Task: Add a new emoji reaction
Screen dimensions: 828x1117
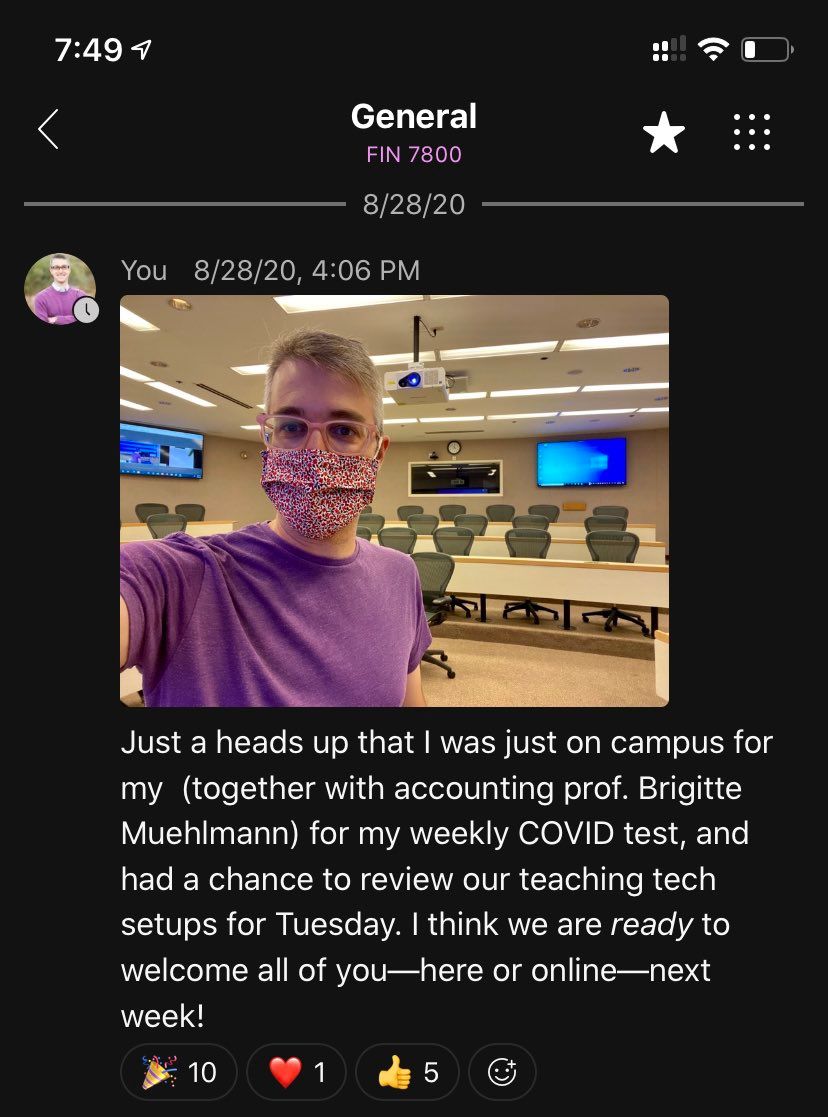Action: coord(502,1073)
